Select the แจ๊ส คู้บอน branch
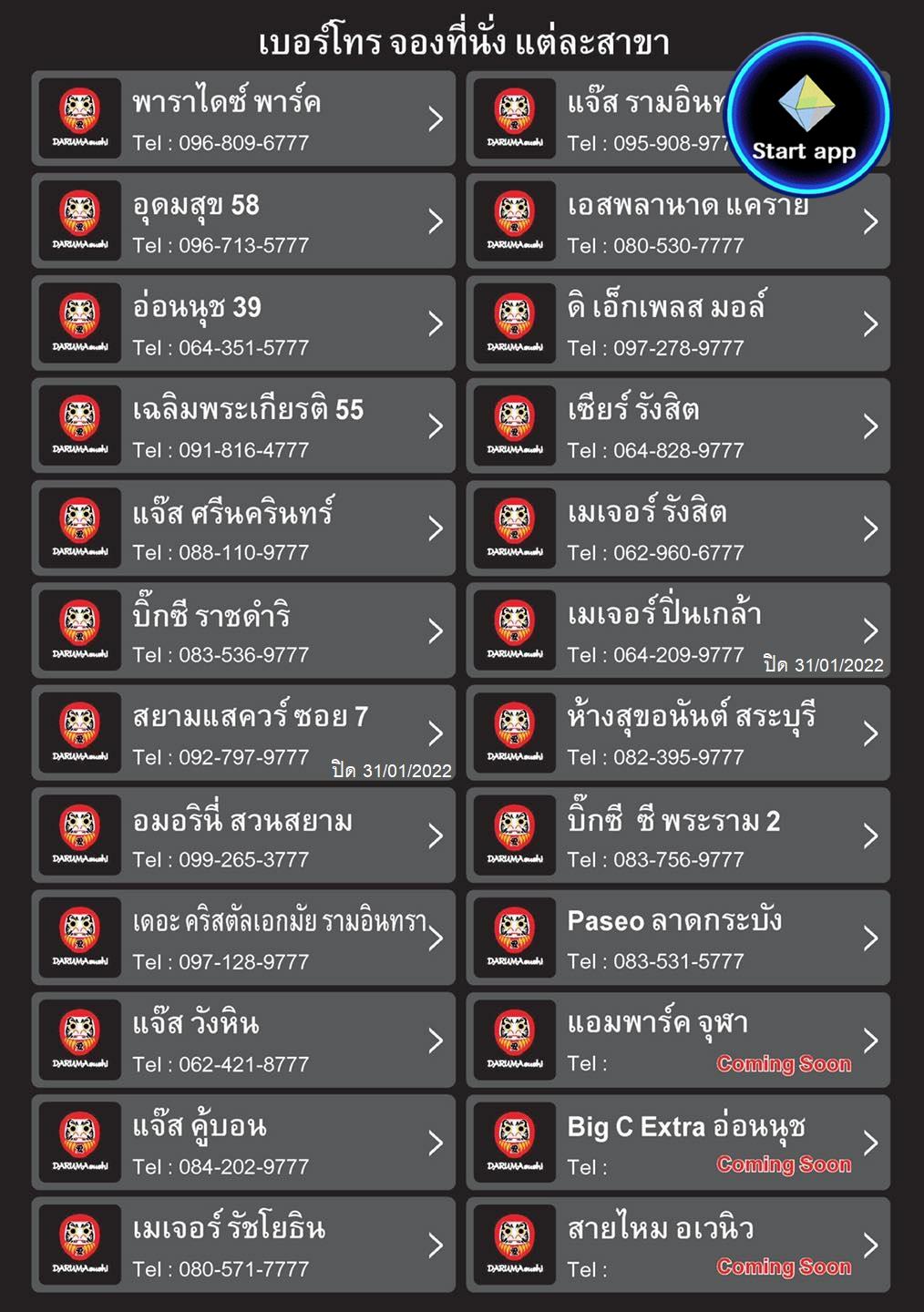Viewport: 924px width, 1312px height. tap(243, 1143)
